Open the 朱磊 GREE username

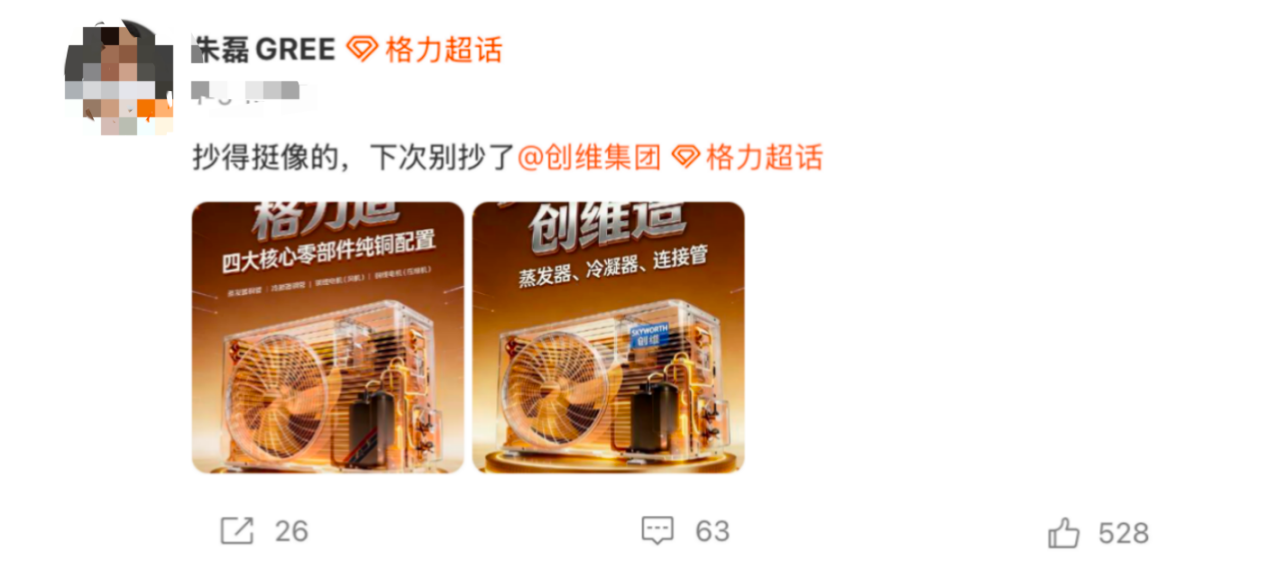264,49
